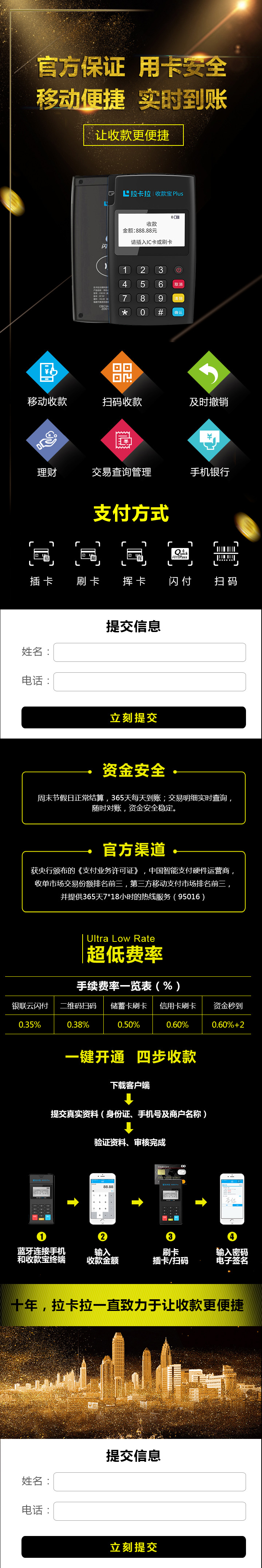This screenshot has height=1568, width=262.
Task: Focus the 姓名 field below the city skyline
Action: (x=149, y=1481)
